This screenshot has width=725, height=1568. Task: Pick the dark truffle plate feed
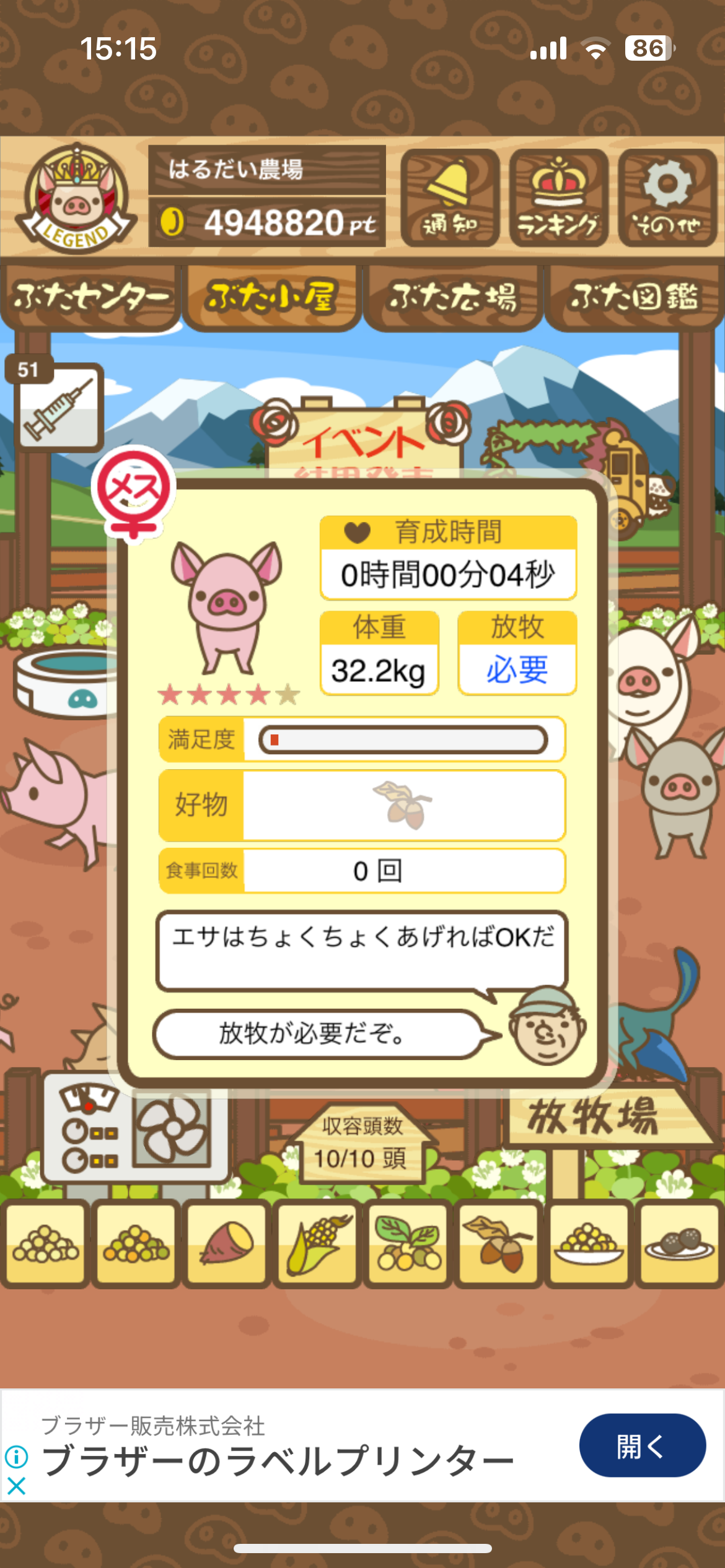679,1242
